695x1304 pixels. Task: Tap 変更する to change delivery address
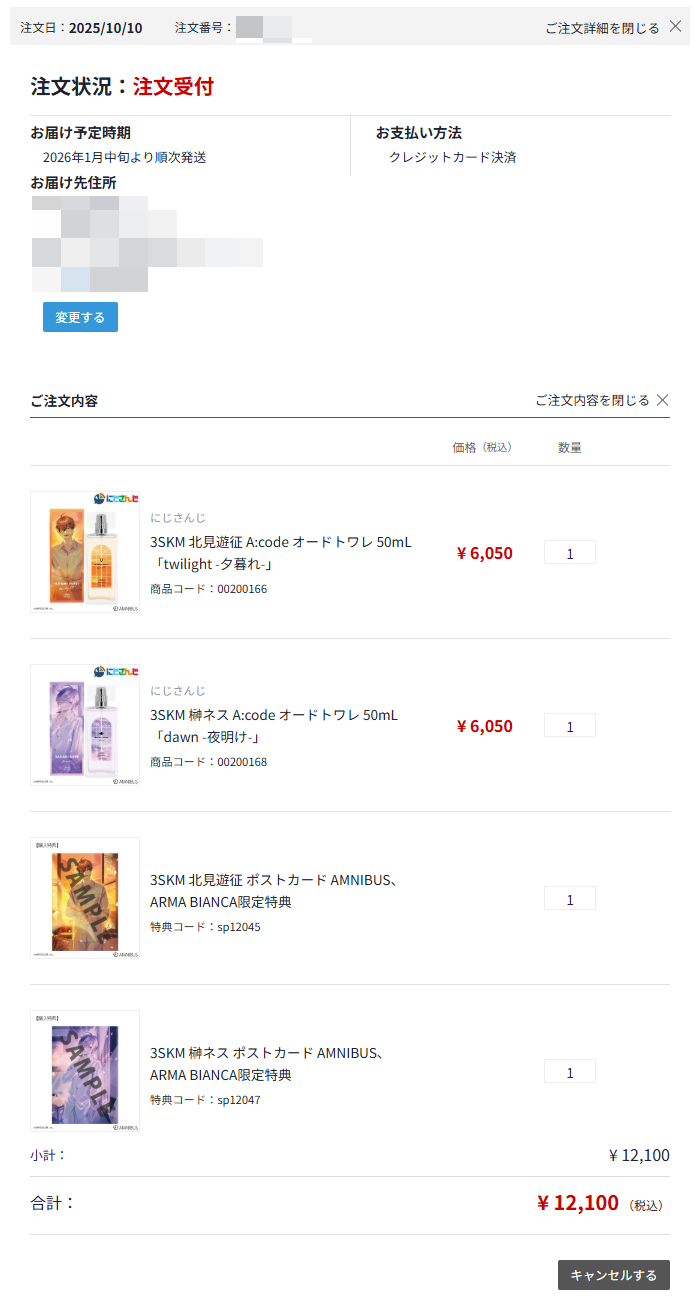(x=80, y=317)
